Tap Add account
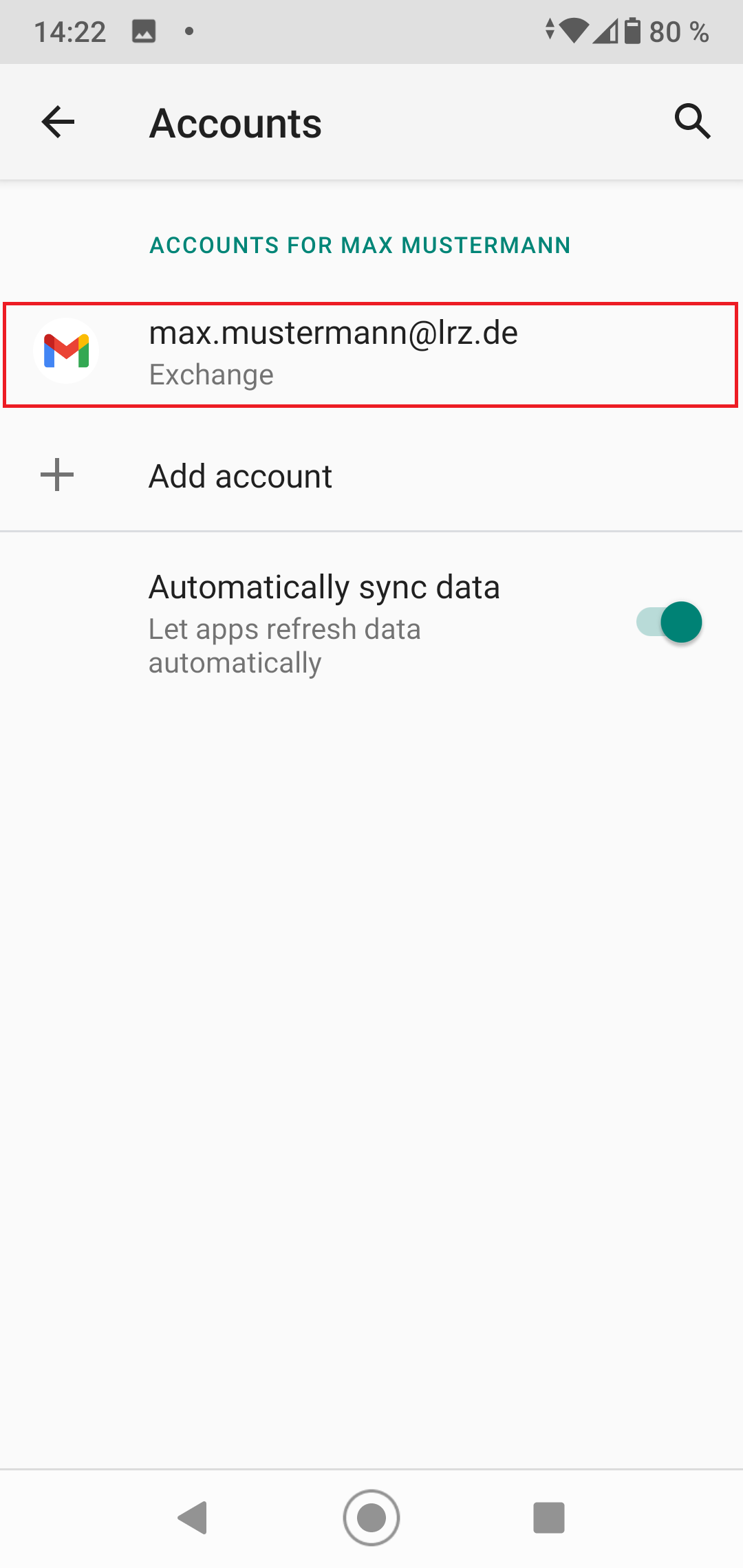 pos(240,476)
